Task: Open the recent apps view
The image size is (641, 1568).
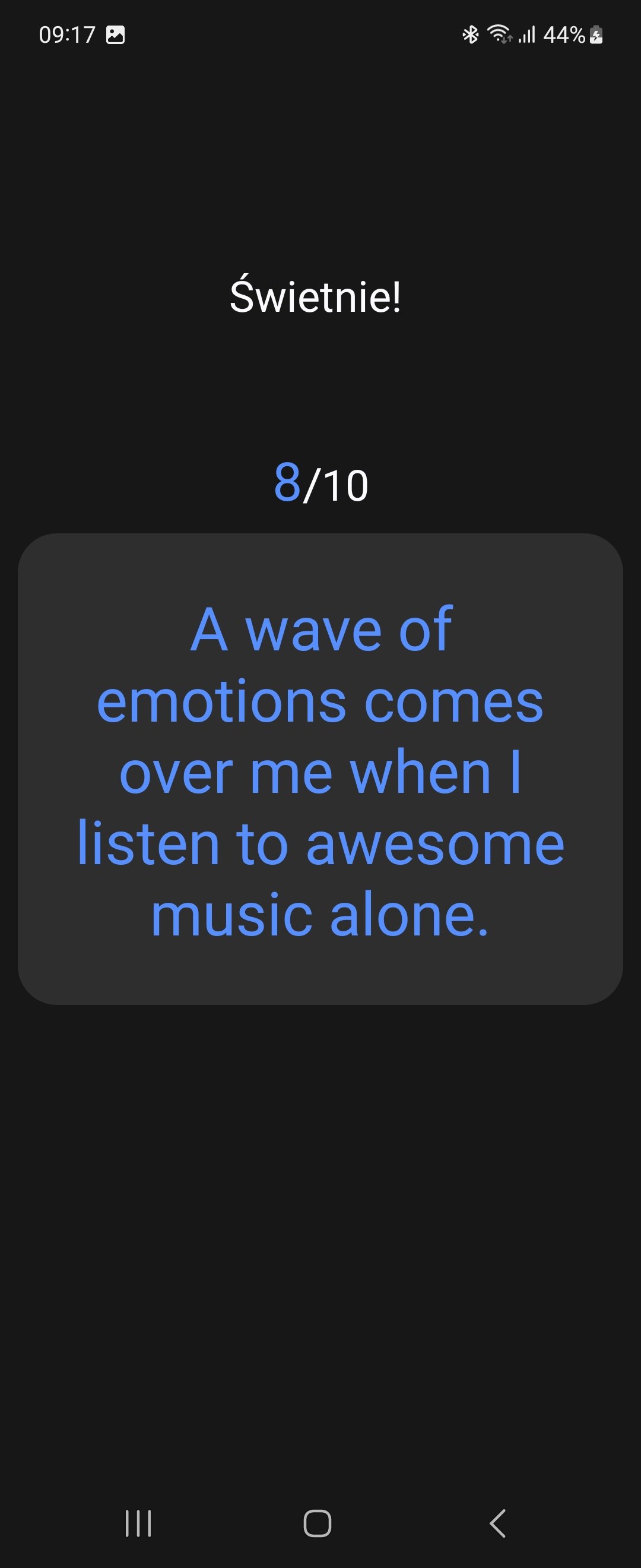Action: (138, 1523)
